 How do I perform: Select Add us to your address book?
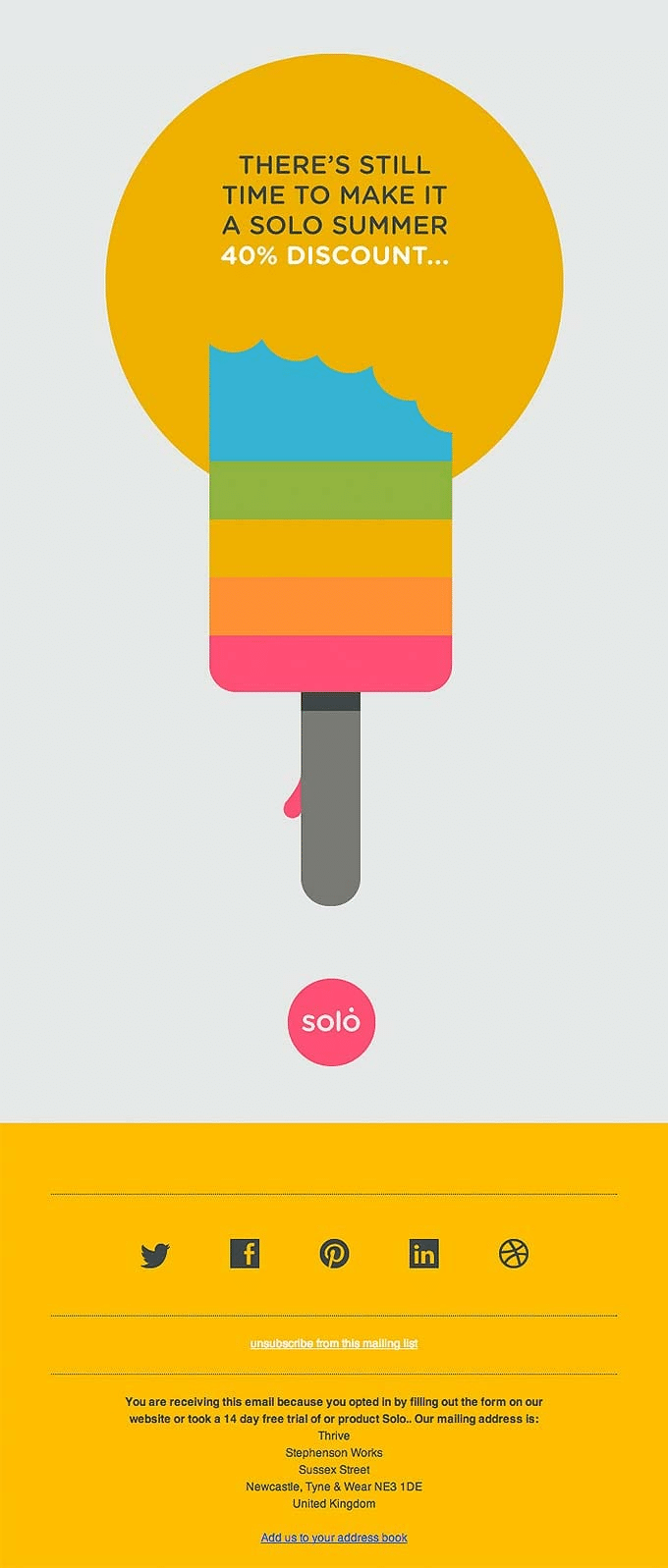point(334,1538)
